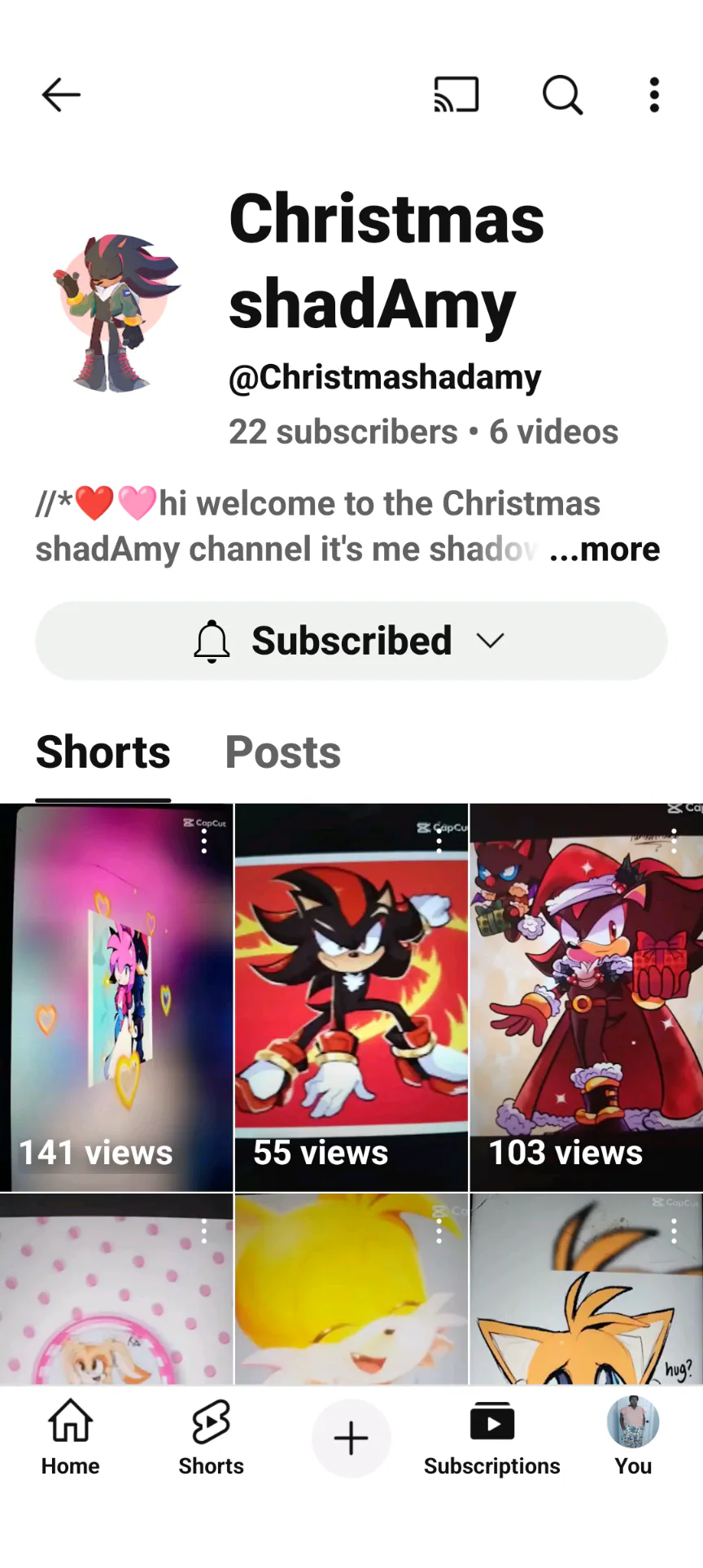Open the You profile tab
703x1568 pixels.
633,1438
